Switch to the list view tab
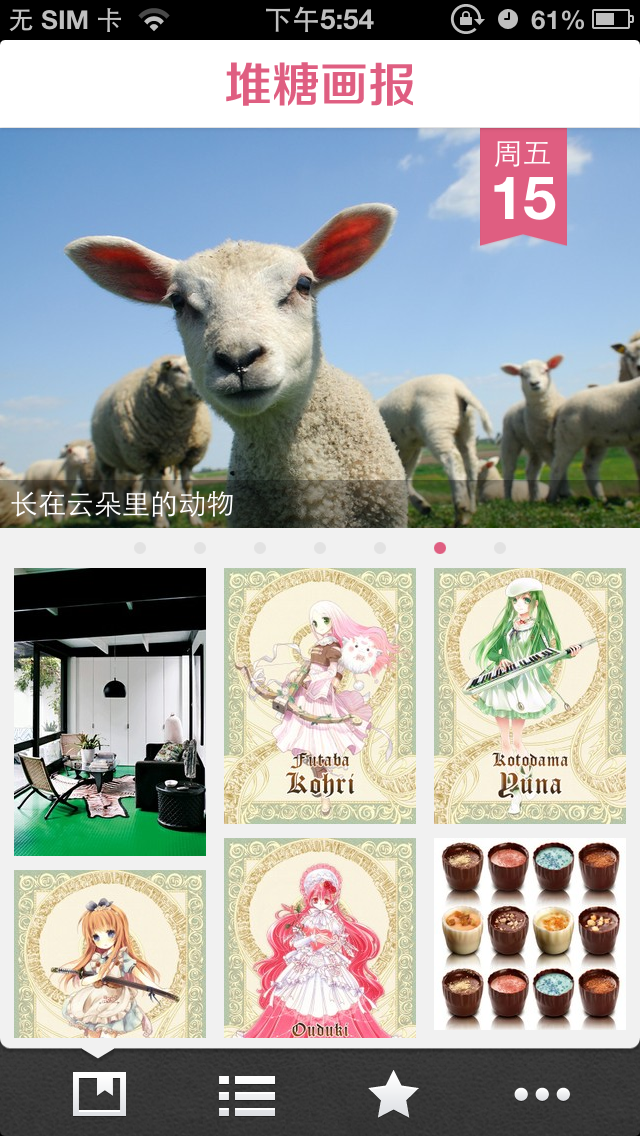This screenshot has width=640, height=1136. pyautogui.click(x=246, y=1095)
